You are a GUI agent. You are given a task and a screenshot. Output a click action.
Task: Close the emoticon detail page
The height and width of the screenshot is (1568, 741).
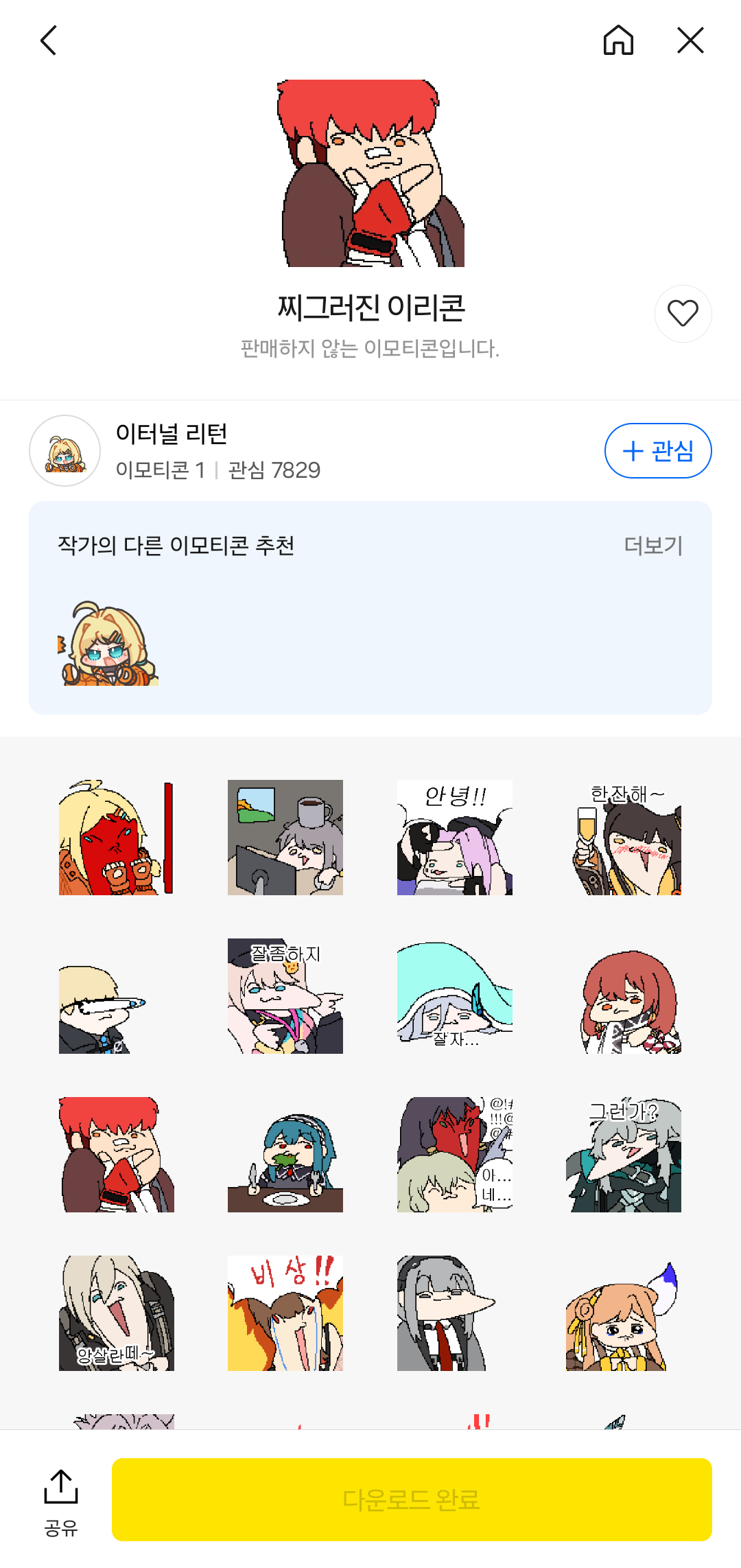click(x=690, y=41)
